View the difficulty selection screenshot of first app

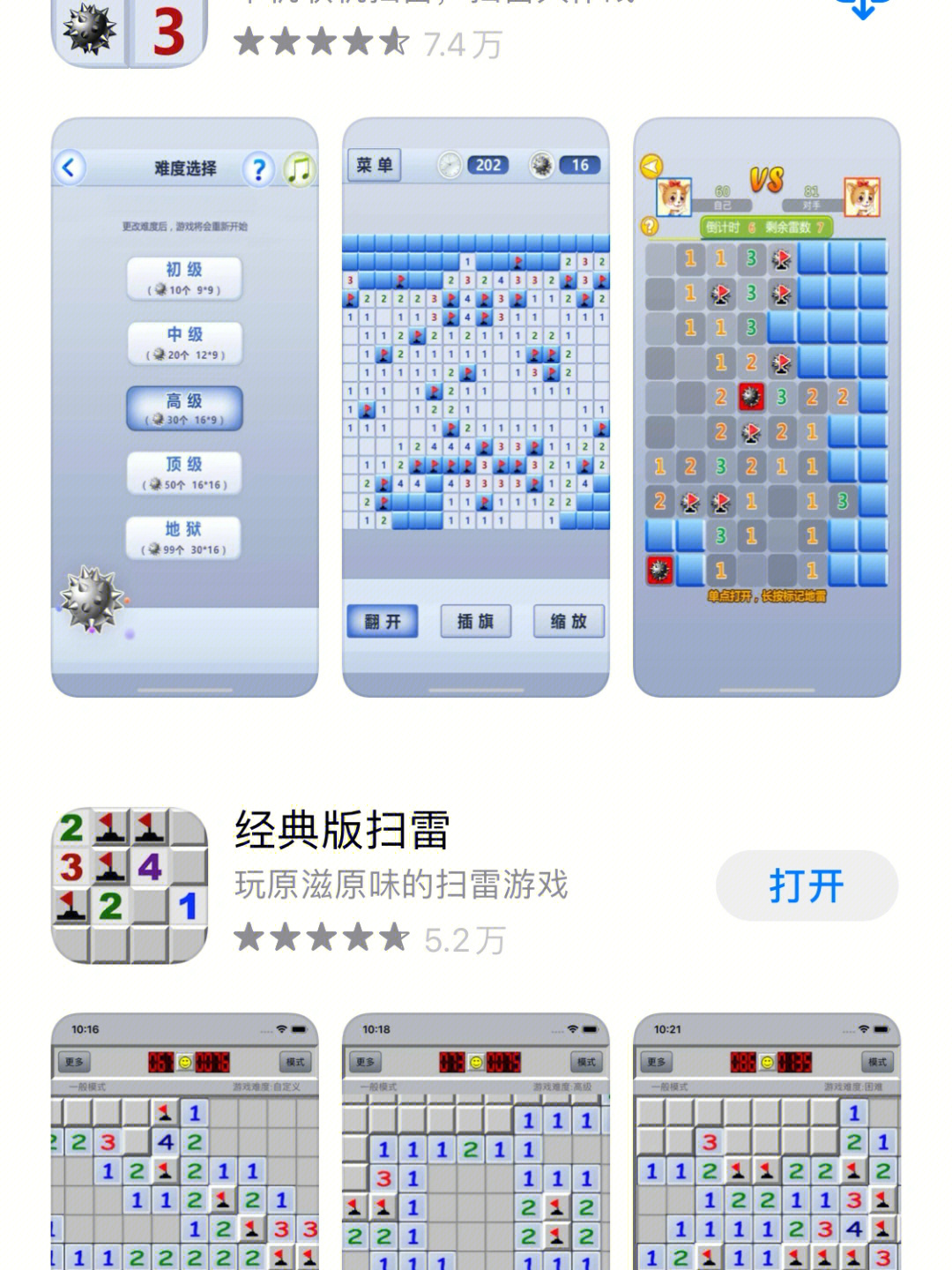pyautogui.click(x=185, y=407)
